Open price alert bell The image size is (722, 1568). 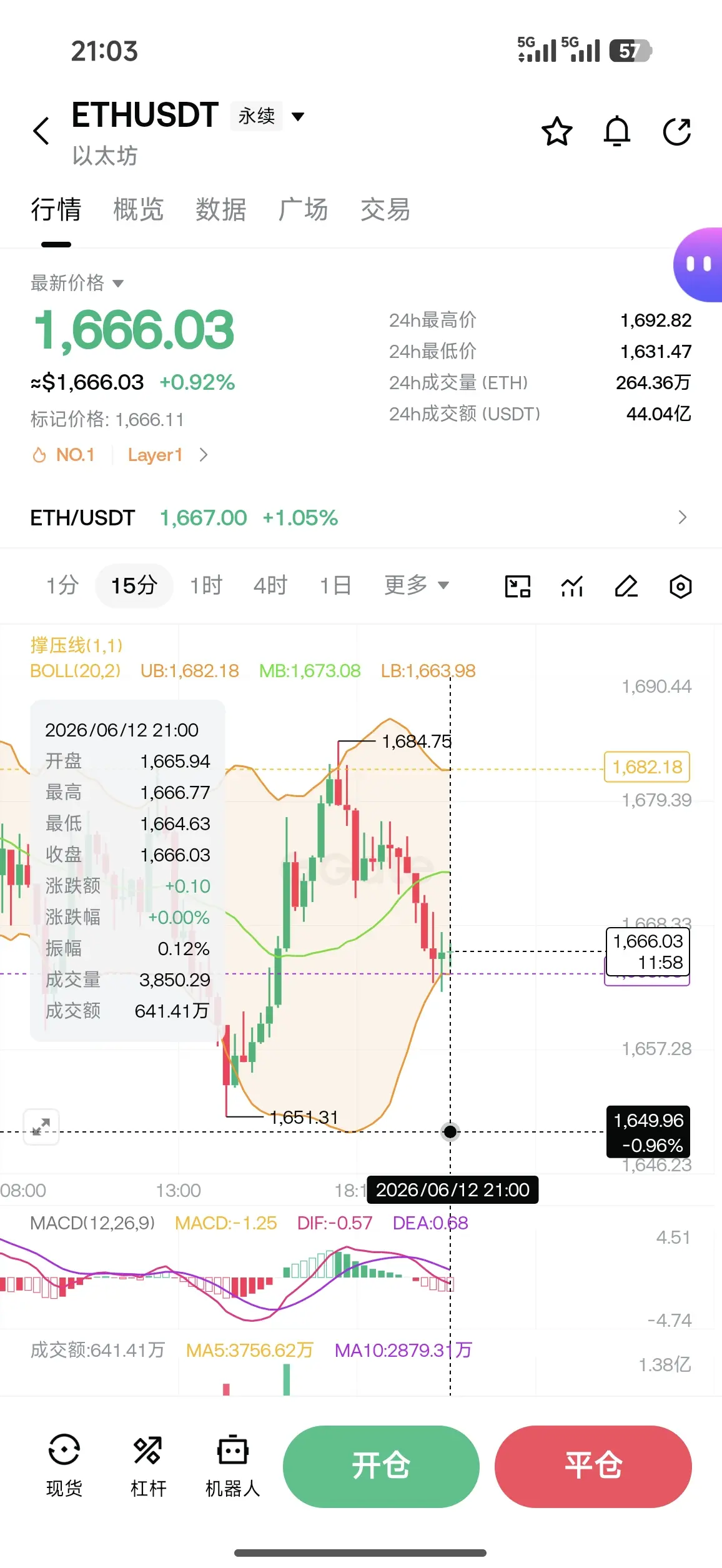click(617, 131)
